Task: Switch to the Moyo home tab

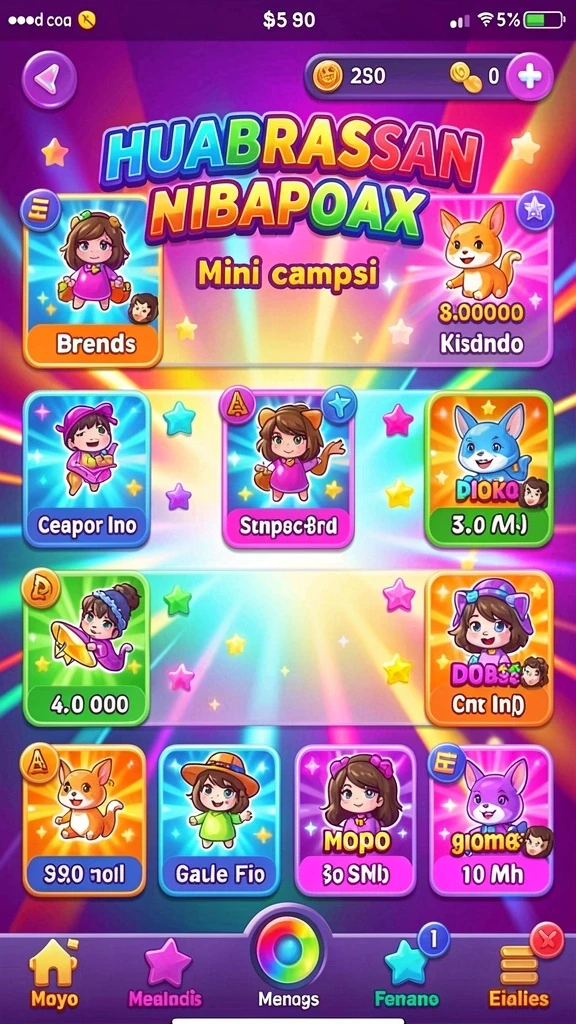Action: [x=54, y=976]
